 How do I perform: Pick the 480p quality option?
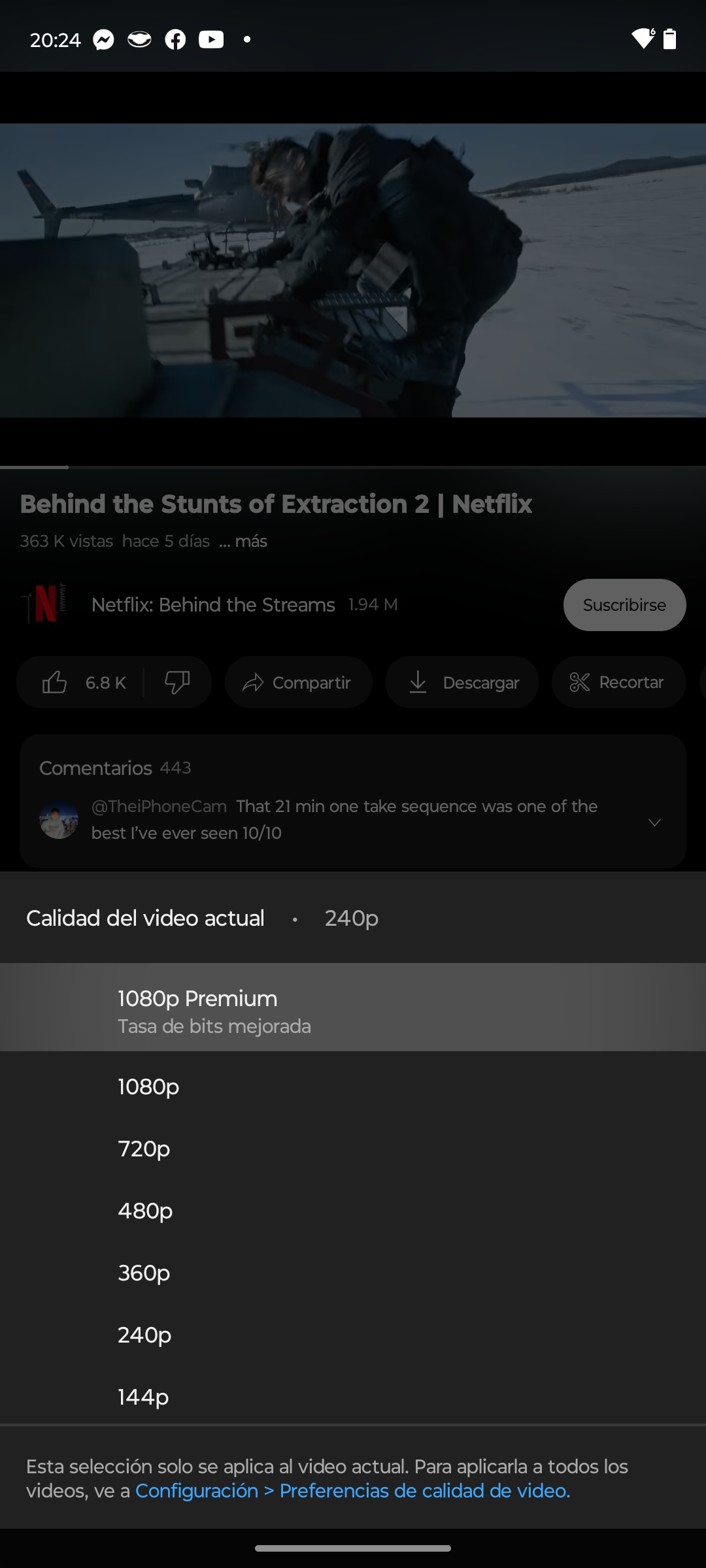coord(353,1211)
